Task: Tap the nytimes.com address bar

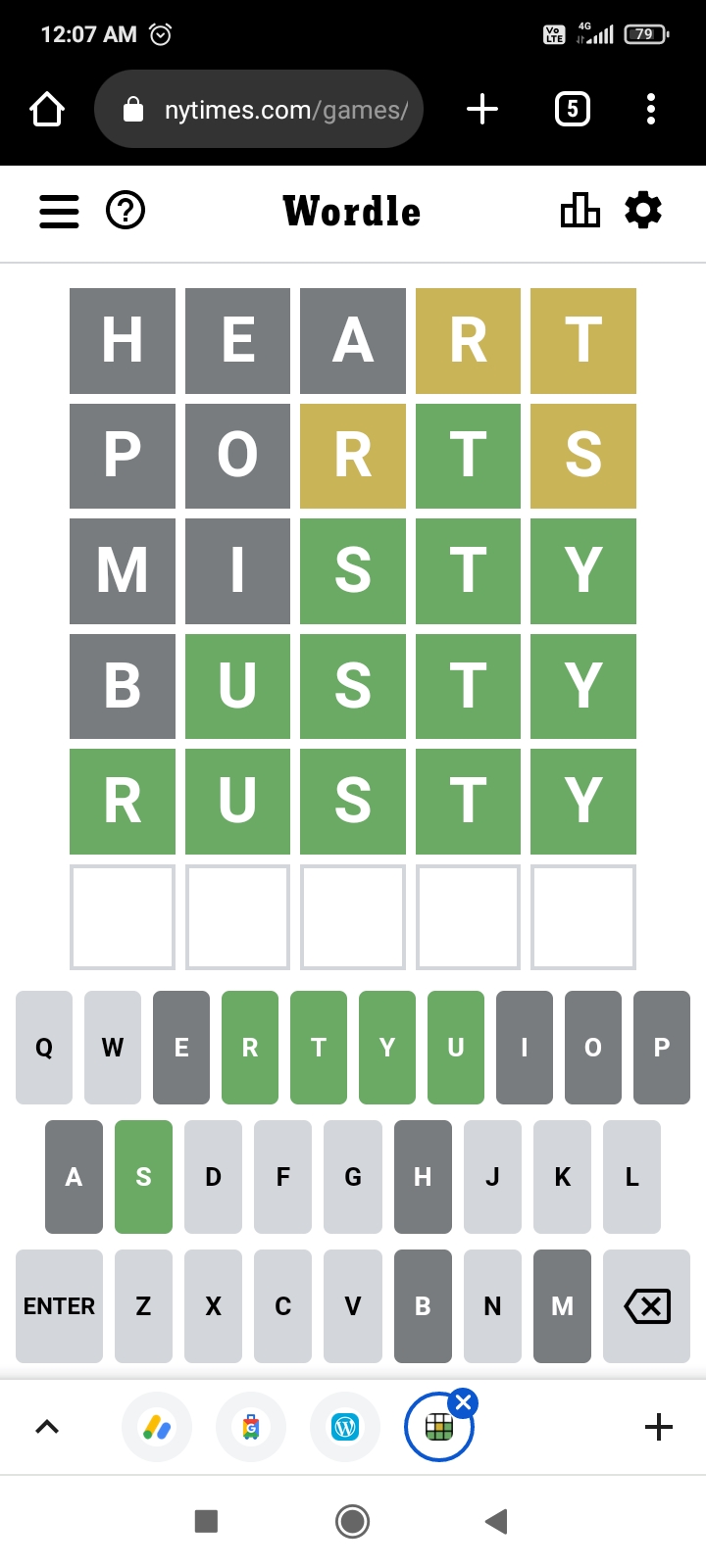Action: tap(259, 109)
